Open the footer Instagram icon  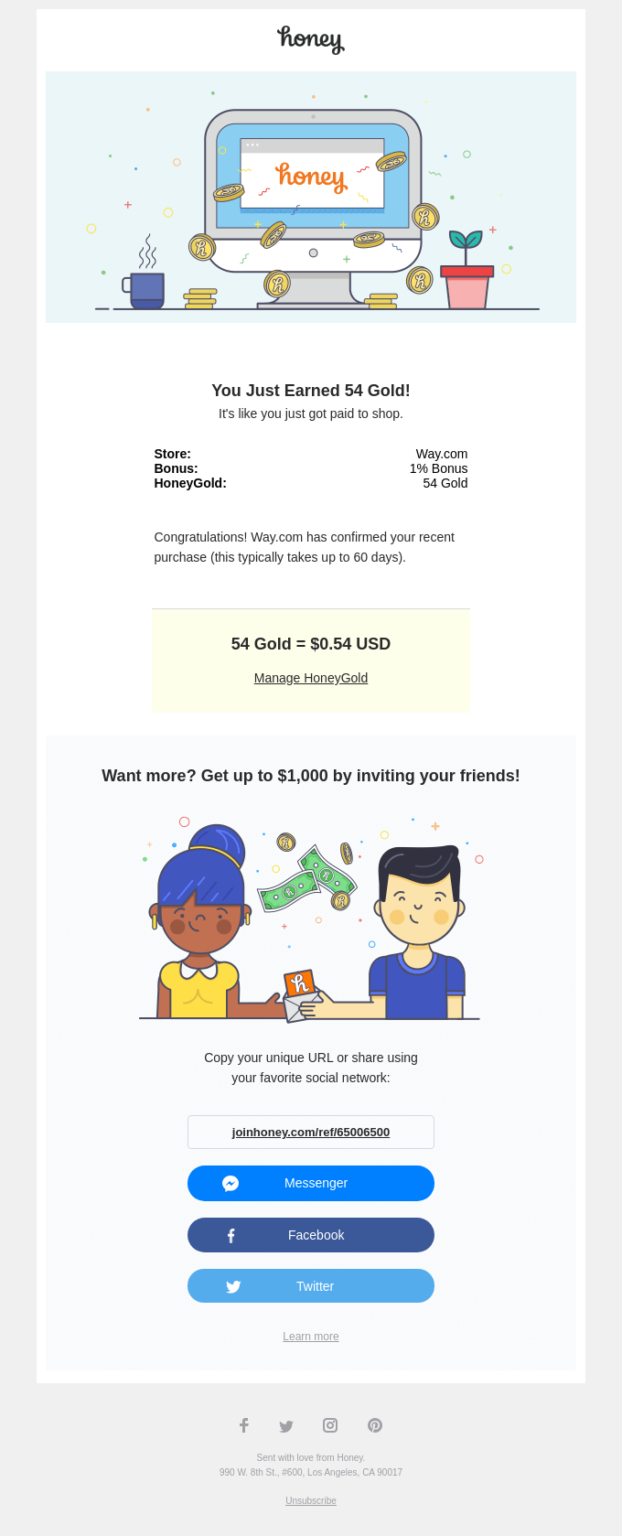(329, 1425)
